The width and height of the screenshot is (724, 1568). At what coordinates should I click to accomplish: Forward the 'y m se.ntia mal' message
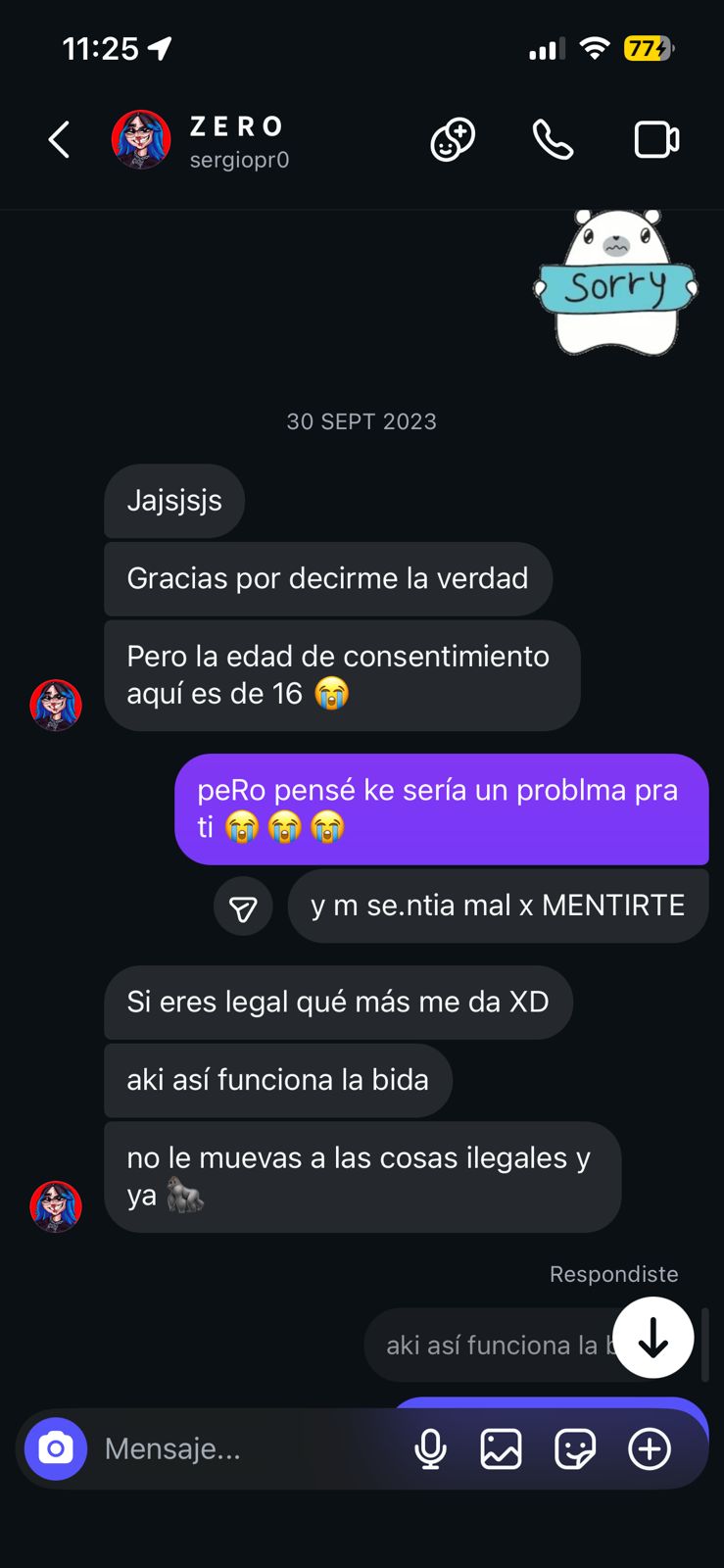coord(243,907)
